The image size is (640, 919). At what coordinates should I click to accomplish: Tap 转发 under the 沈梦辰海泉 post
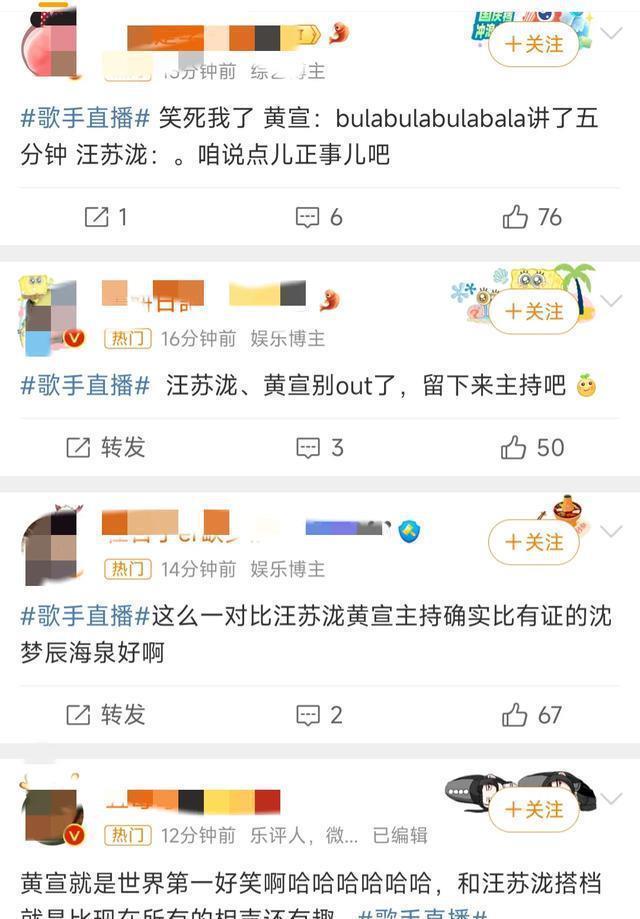(105, 714)
